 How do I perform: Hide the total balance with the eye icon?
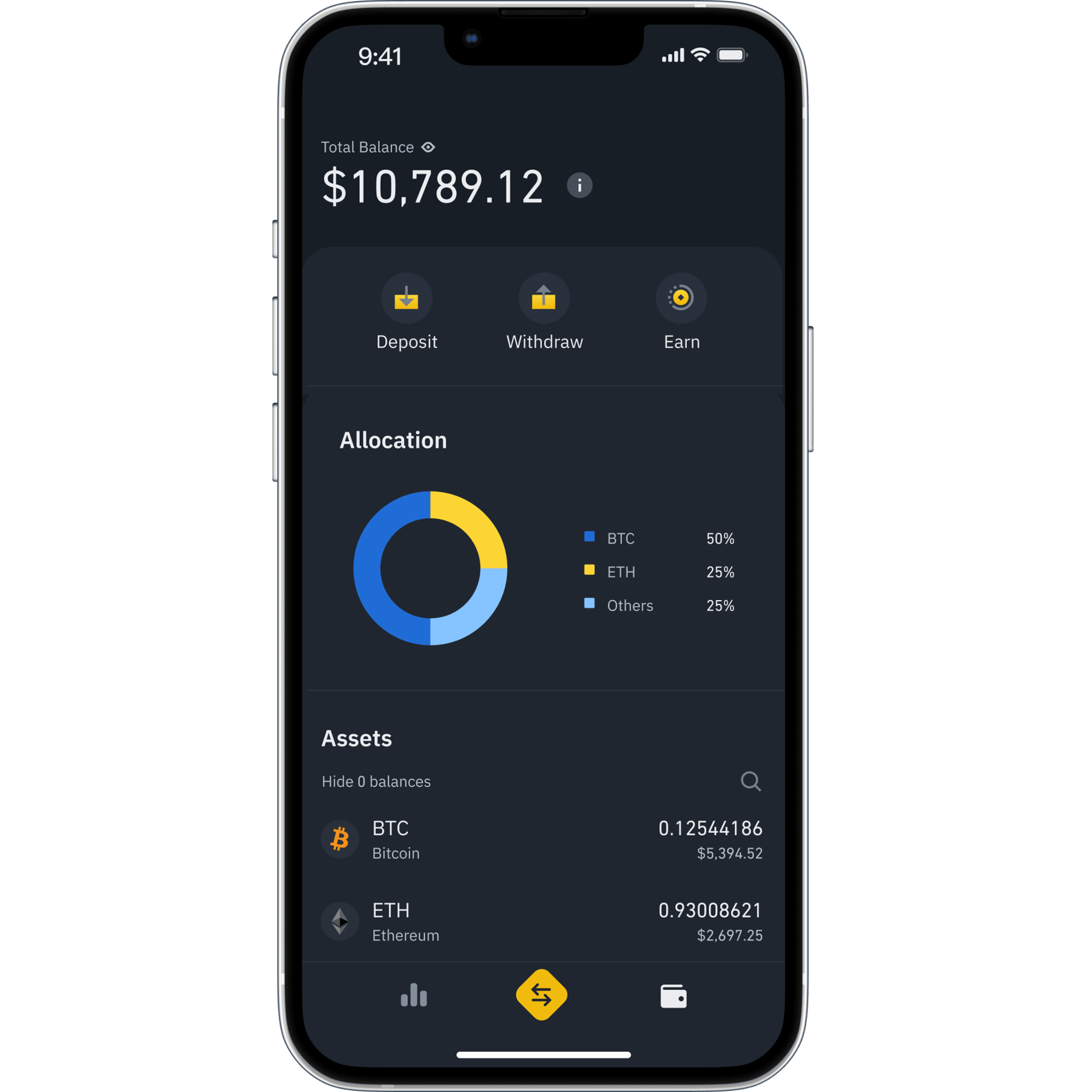[428, 147]
